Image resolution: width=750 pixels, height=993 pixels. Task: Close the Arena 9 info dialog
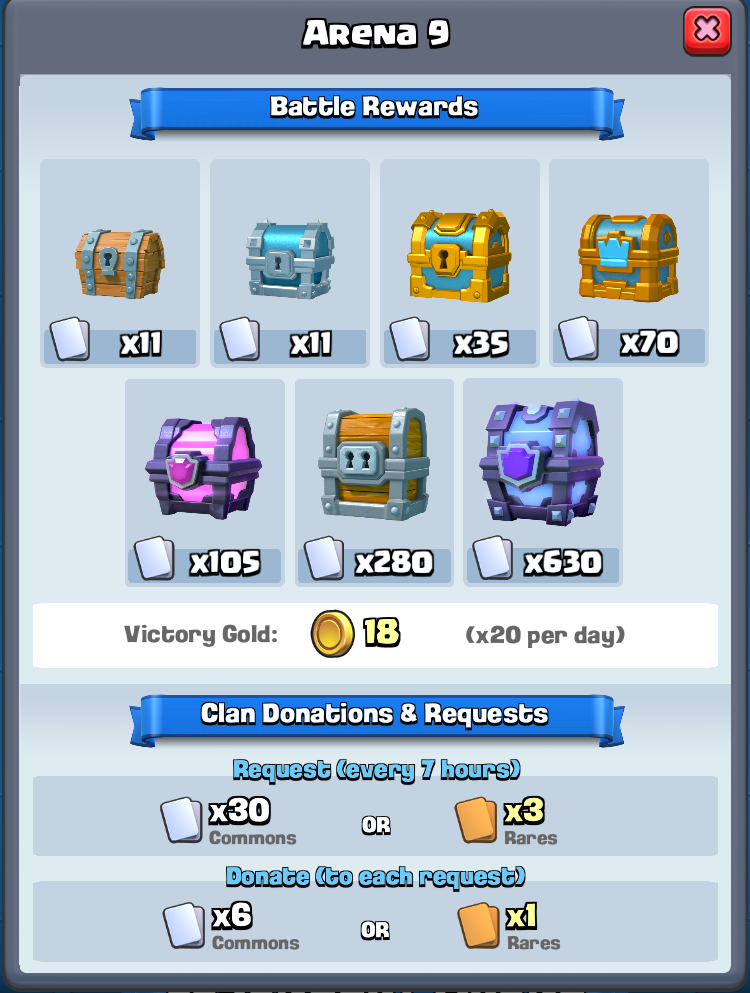click(x=707, y=31)
